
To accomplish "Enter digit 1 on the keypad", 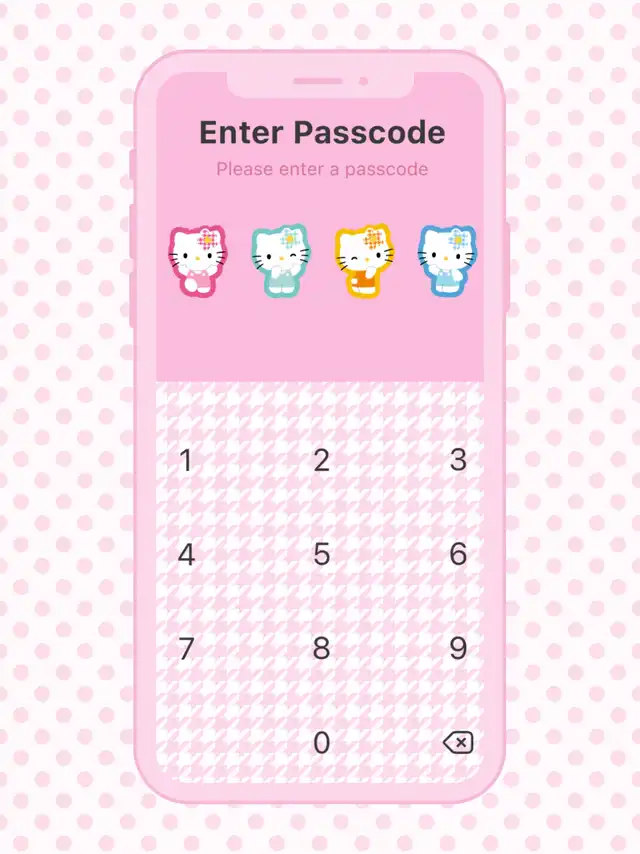I will (x=185, y=460).
